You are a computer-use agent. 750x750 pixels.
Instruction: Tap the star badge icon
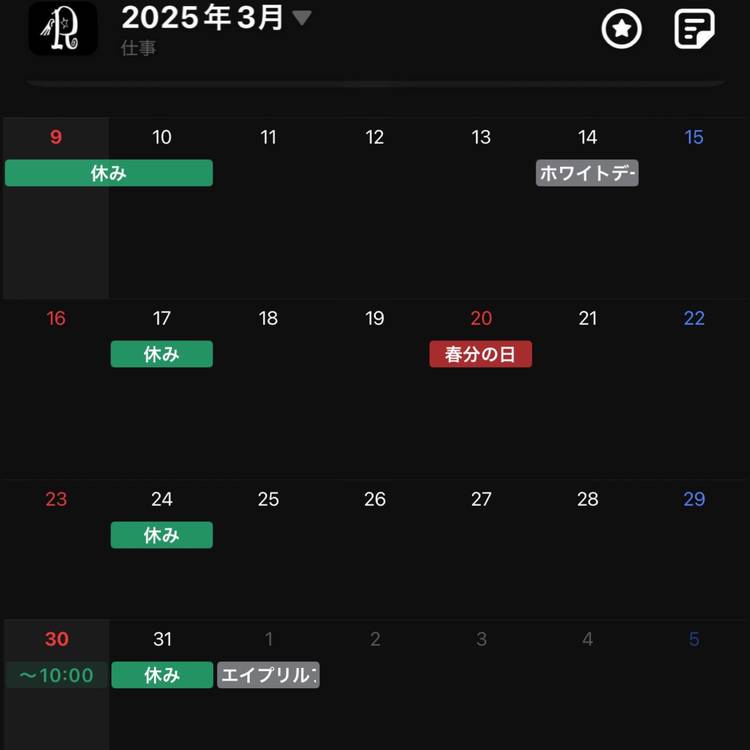pos(621,29)
